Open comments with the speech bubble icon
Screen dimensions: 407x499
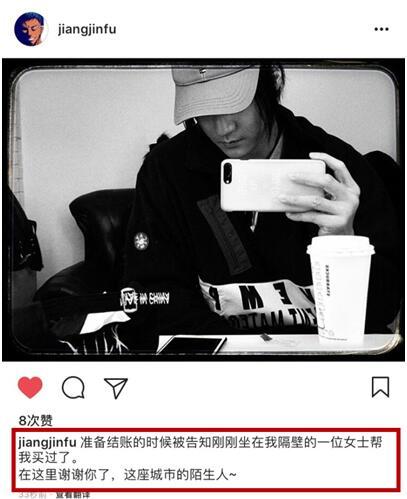click(73, 387)
